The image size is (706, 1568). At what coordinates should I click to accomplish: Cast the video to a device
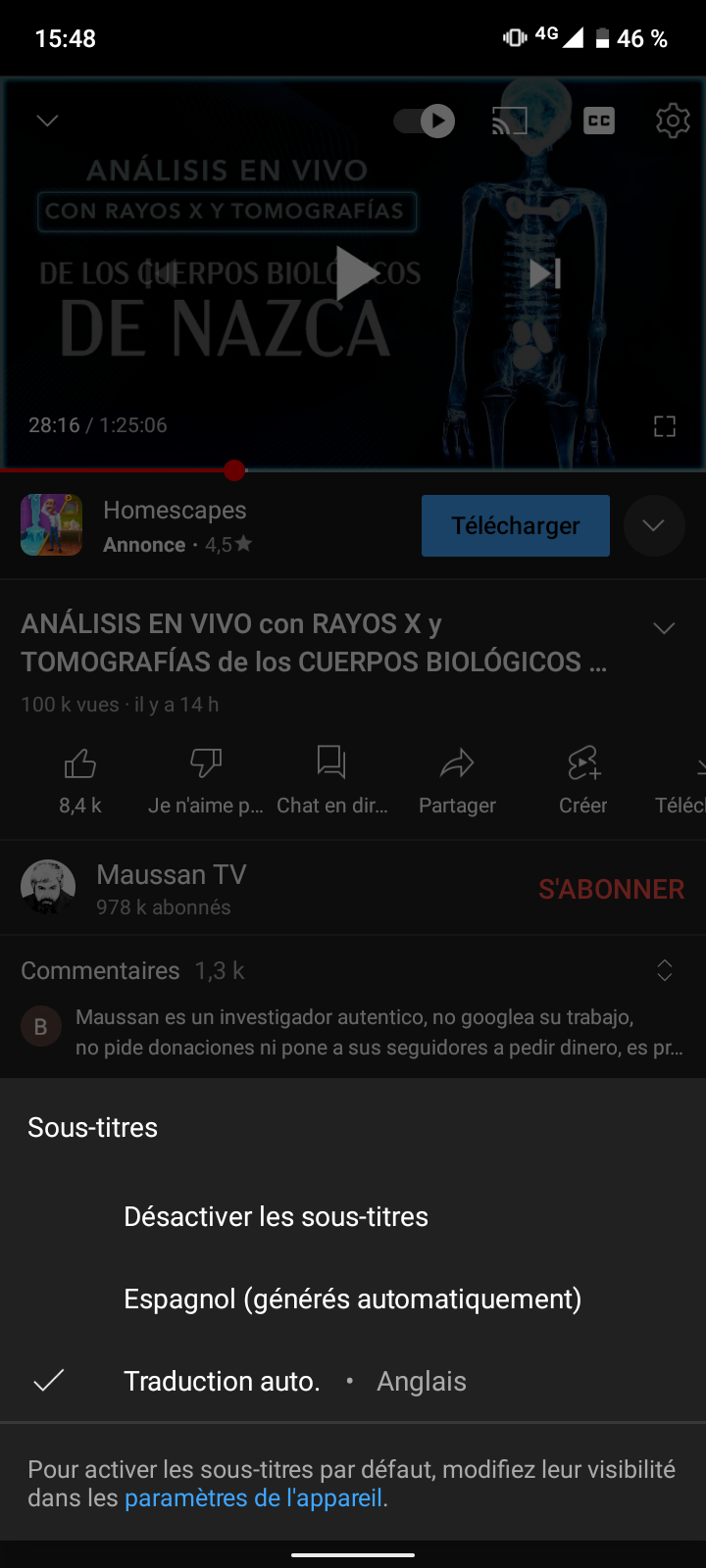[510, 121]
